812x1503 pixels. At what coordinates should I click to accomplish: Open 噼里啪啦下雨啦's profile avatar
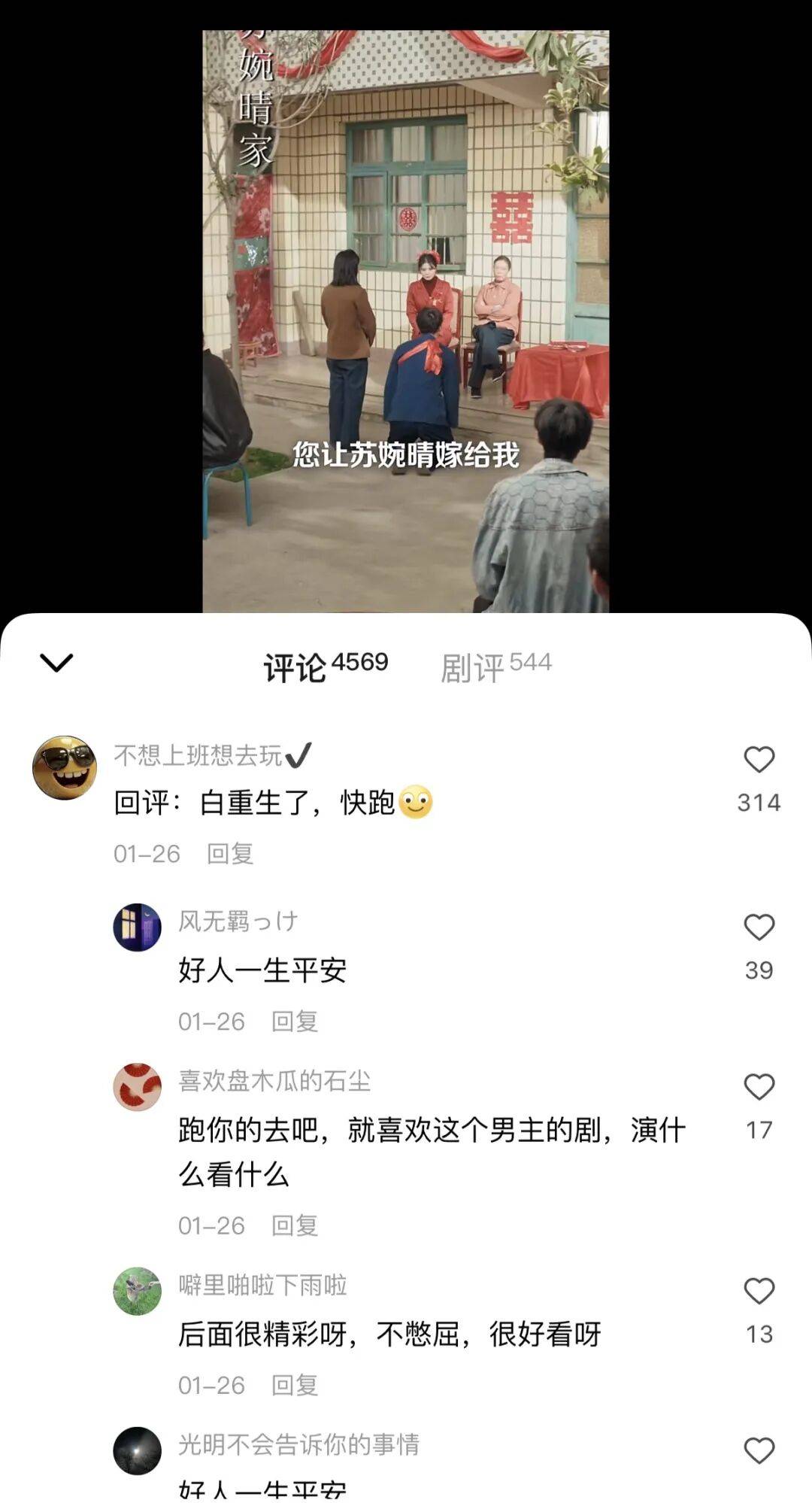tap(138, 1291)
